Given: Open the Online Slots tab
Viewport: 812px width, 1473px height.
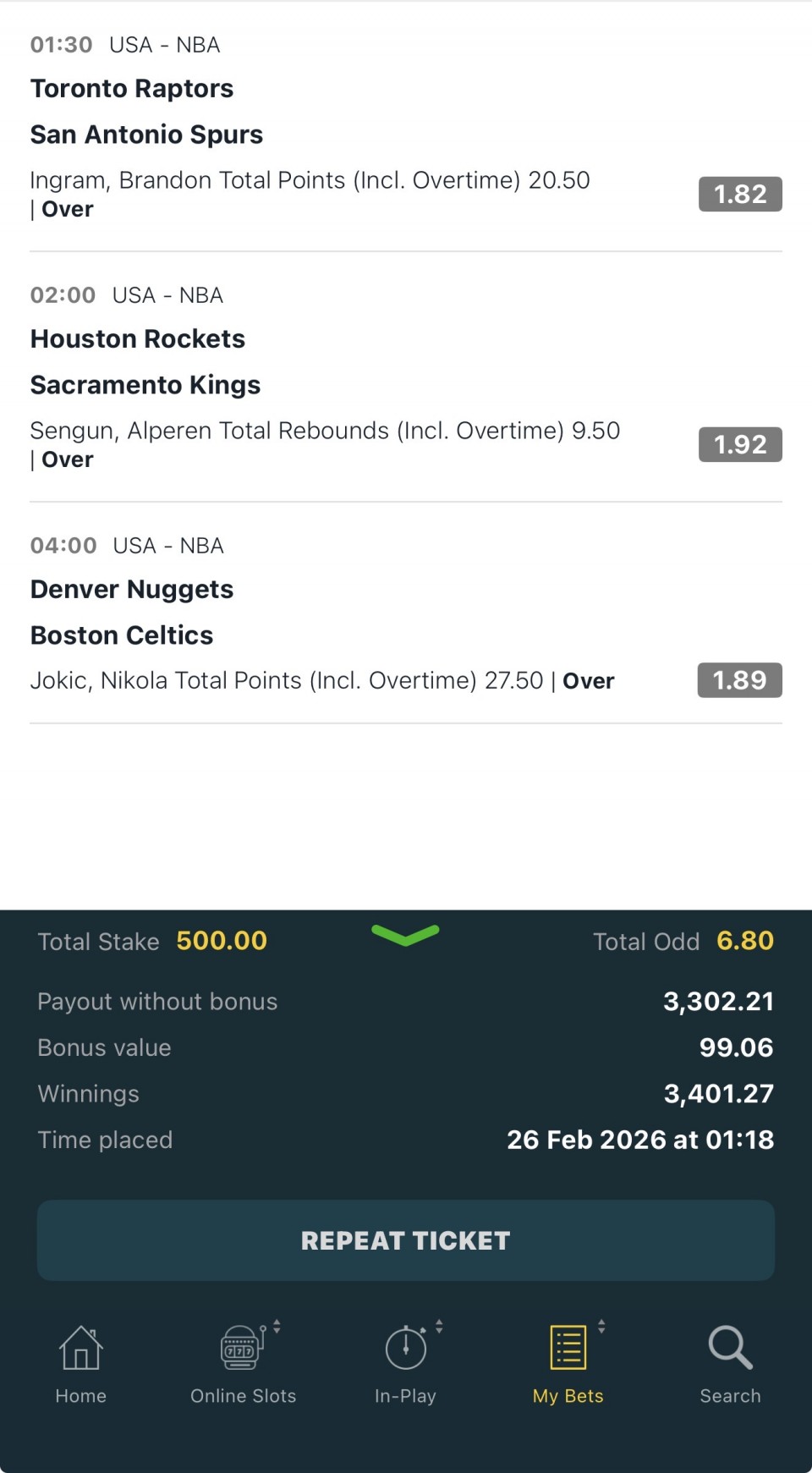Looking at the screenshot, I should pos(244,1362).
